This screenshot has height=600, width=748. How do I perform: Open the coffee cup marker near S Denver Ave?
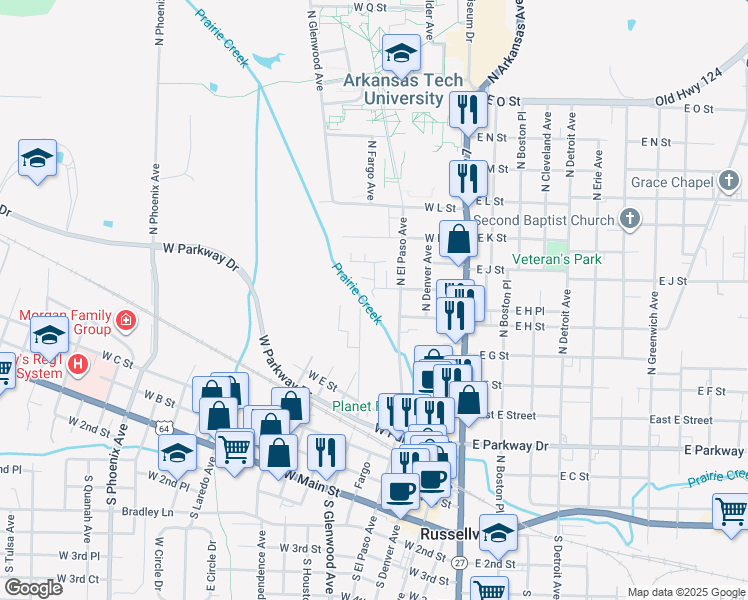[x=401, y=491]
